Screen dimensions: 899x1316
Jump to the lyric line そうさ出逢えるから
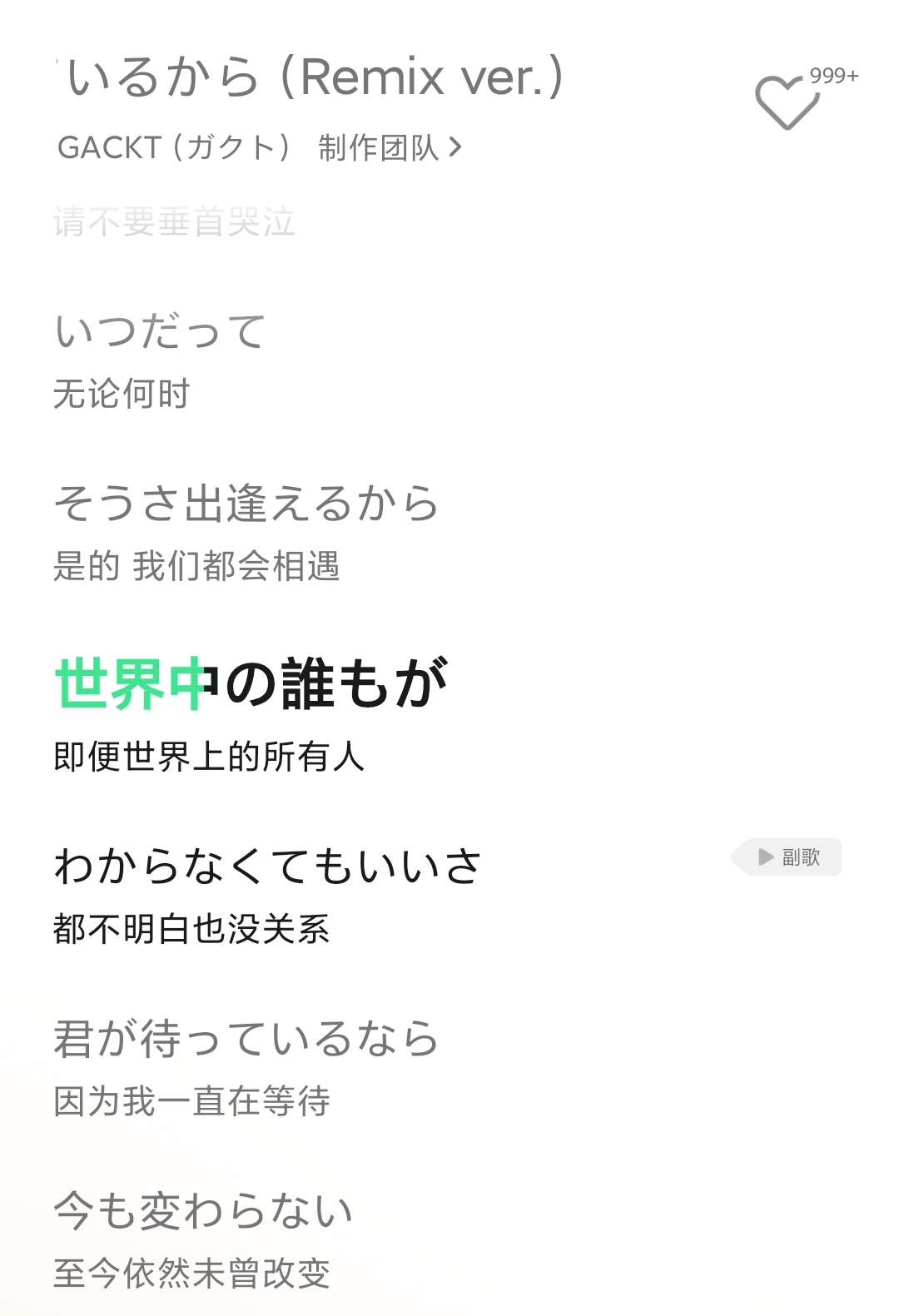pos(246,504)
